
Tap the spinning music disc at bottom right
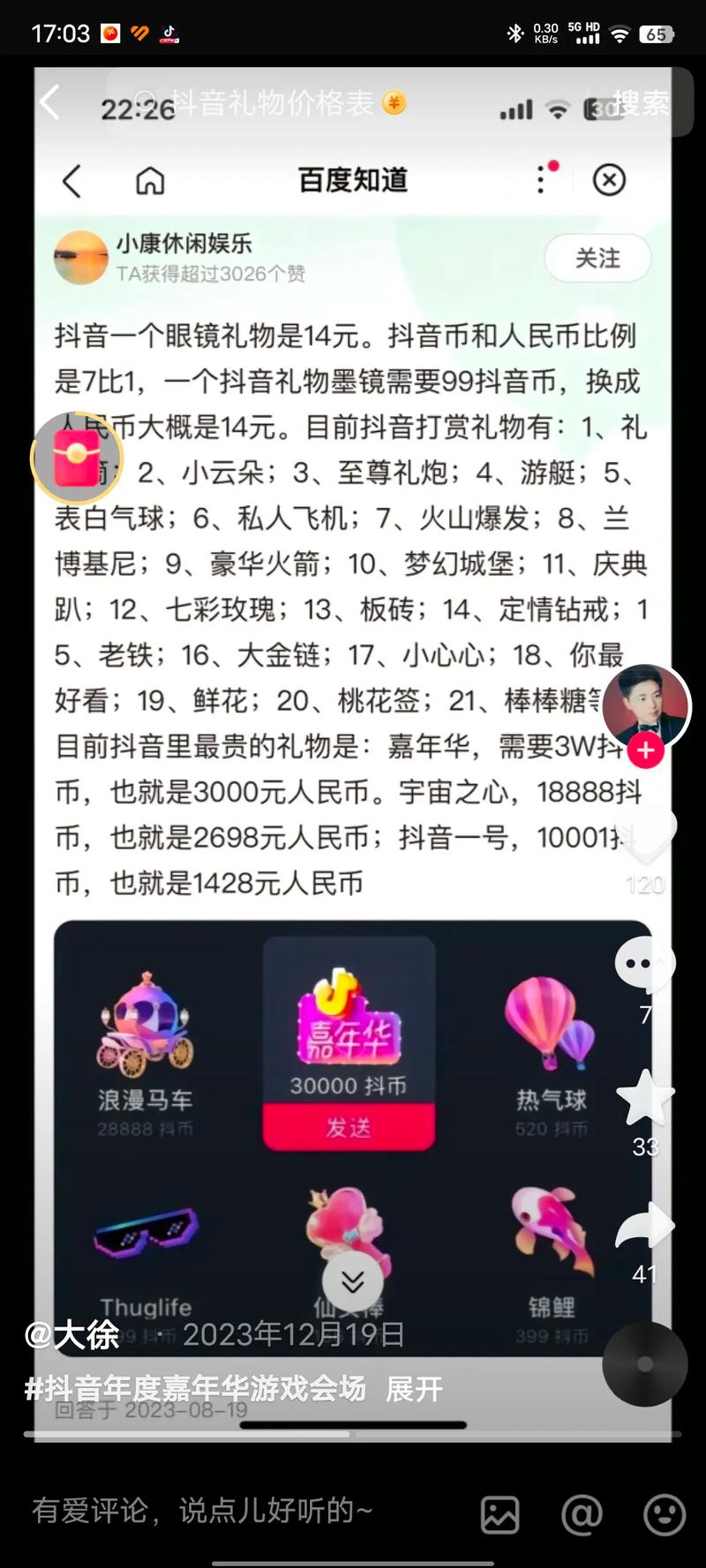(645, 1363)
